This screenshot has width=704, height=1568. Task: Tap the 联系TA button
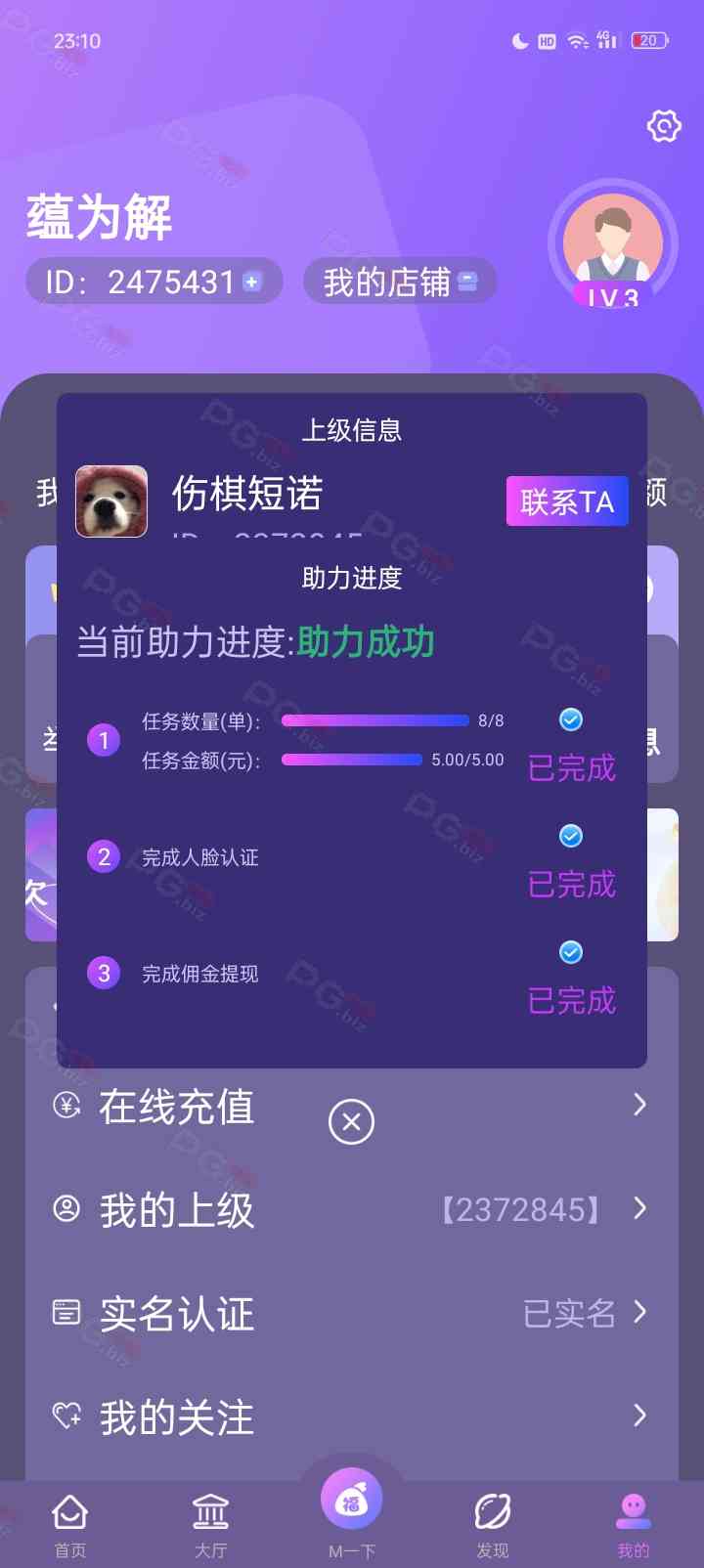[567, 501]
